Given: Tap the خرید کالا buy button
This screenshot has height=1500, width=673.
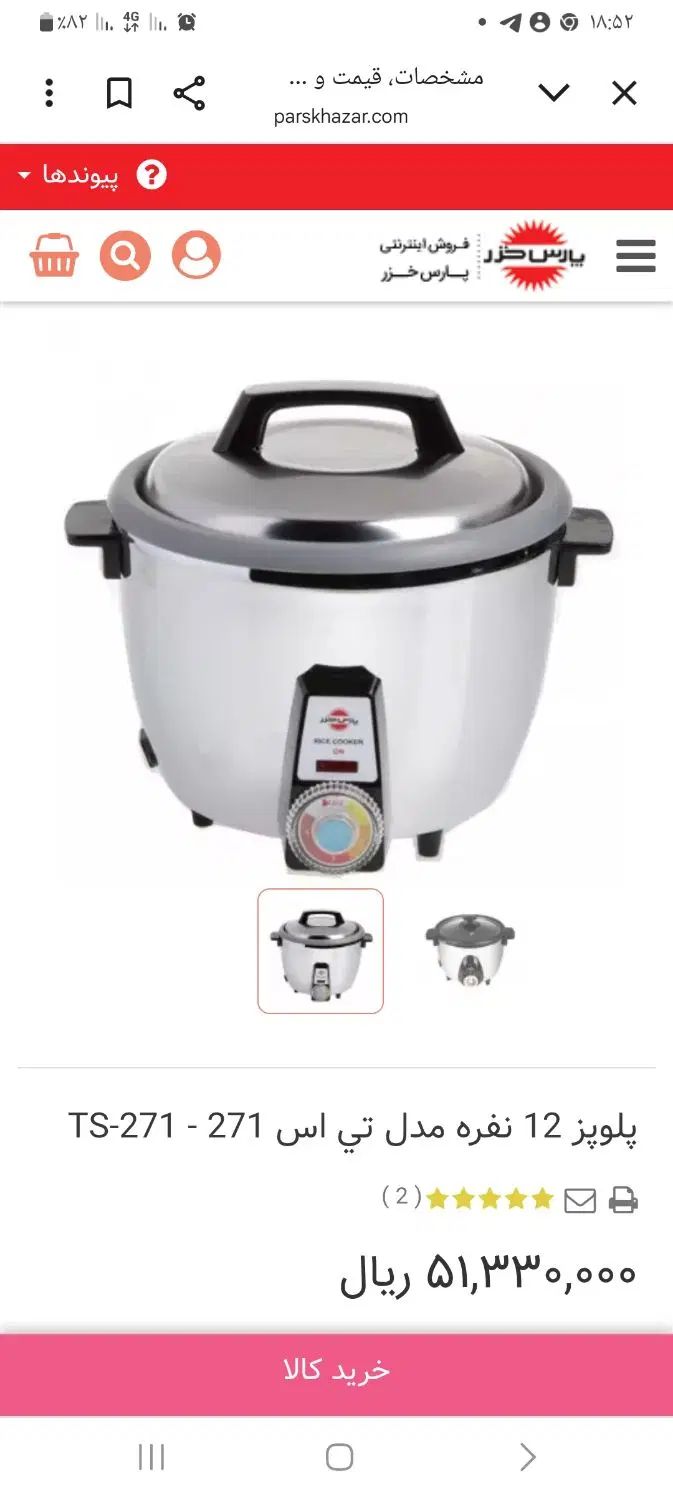Looking at the screenshot, I should pos(336,1370).
